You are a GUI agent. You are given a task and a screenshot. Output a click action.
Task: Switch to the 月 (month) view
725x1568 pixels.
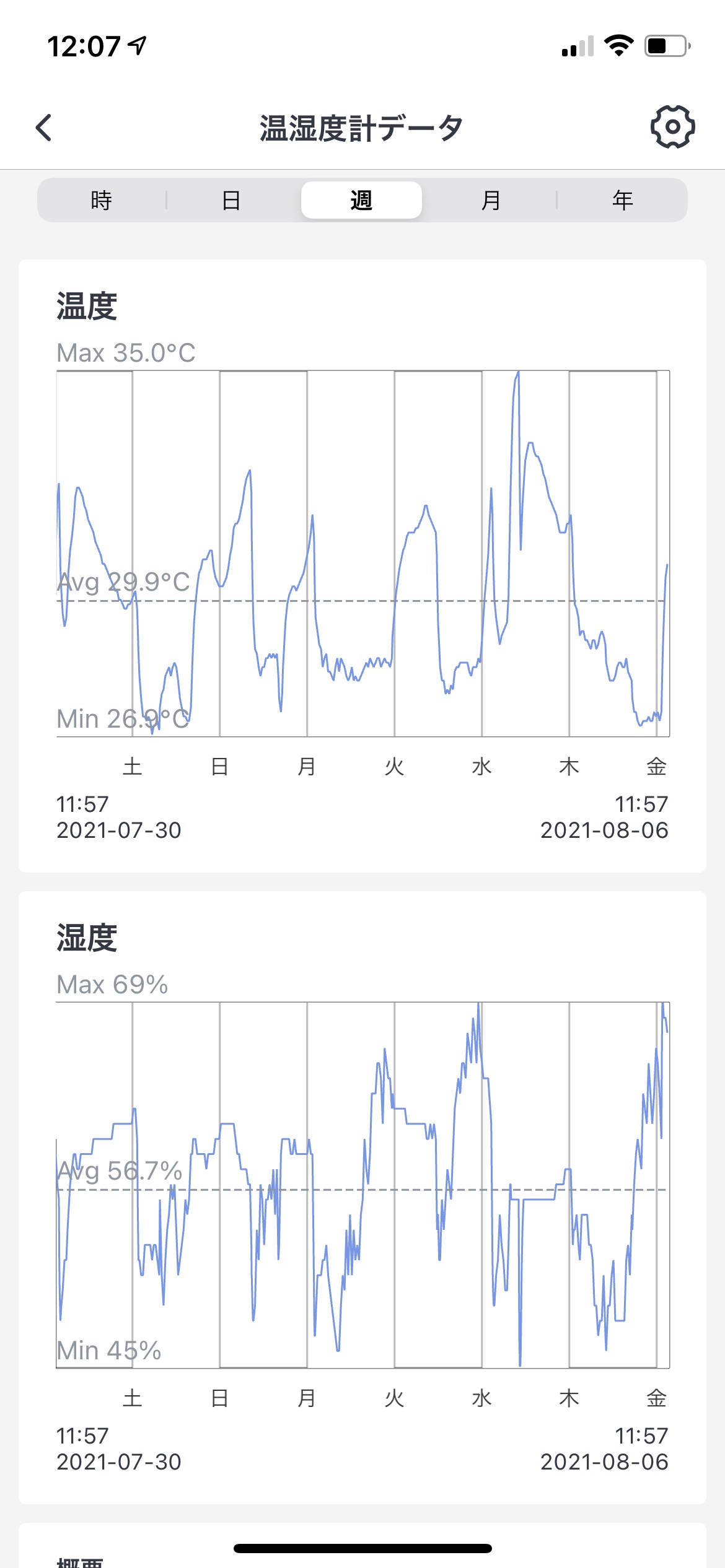pyautogui.click(x=491, y=200)
